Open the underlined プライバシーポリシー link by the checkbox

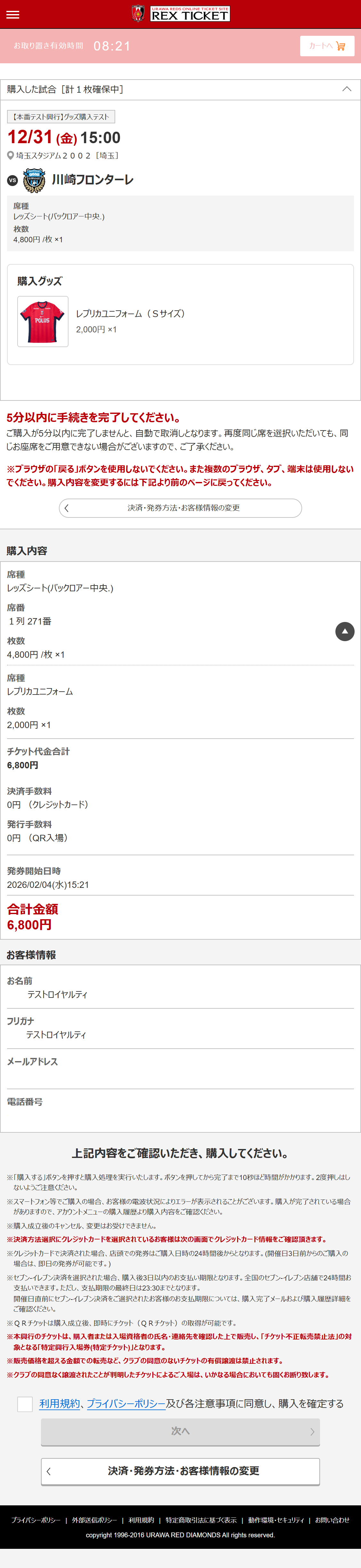point(126,1404)
